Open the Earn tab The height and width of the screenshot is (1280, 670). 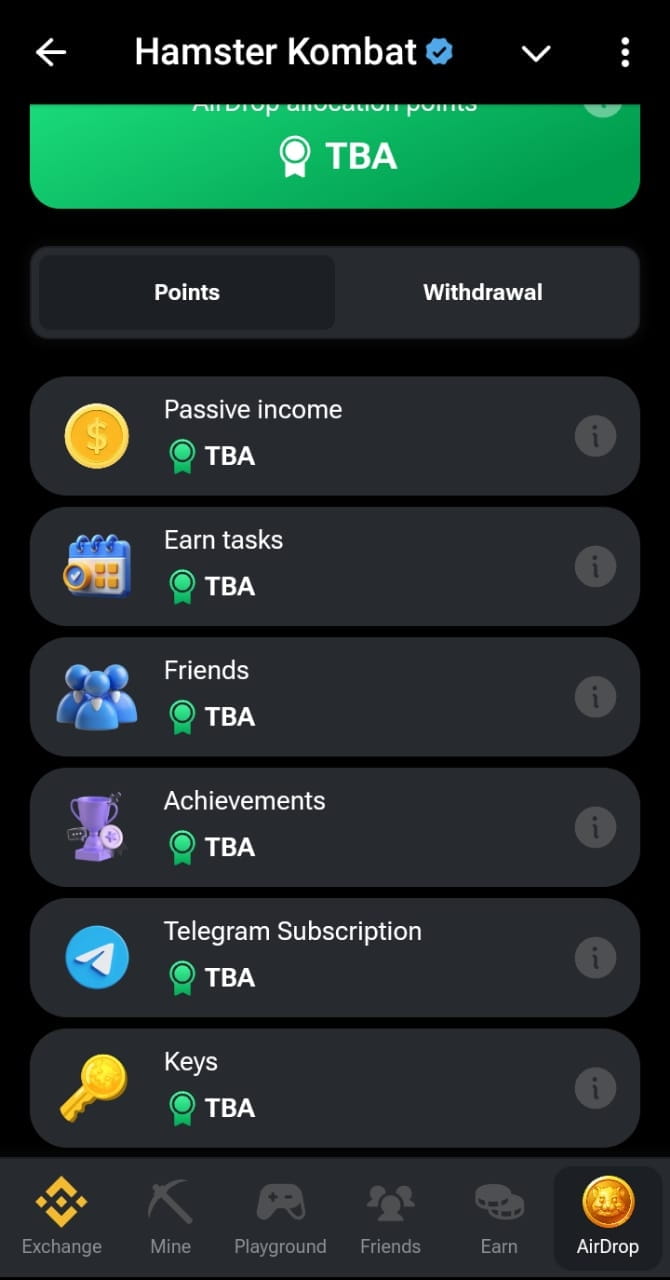tap(498, 1218)
